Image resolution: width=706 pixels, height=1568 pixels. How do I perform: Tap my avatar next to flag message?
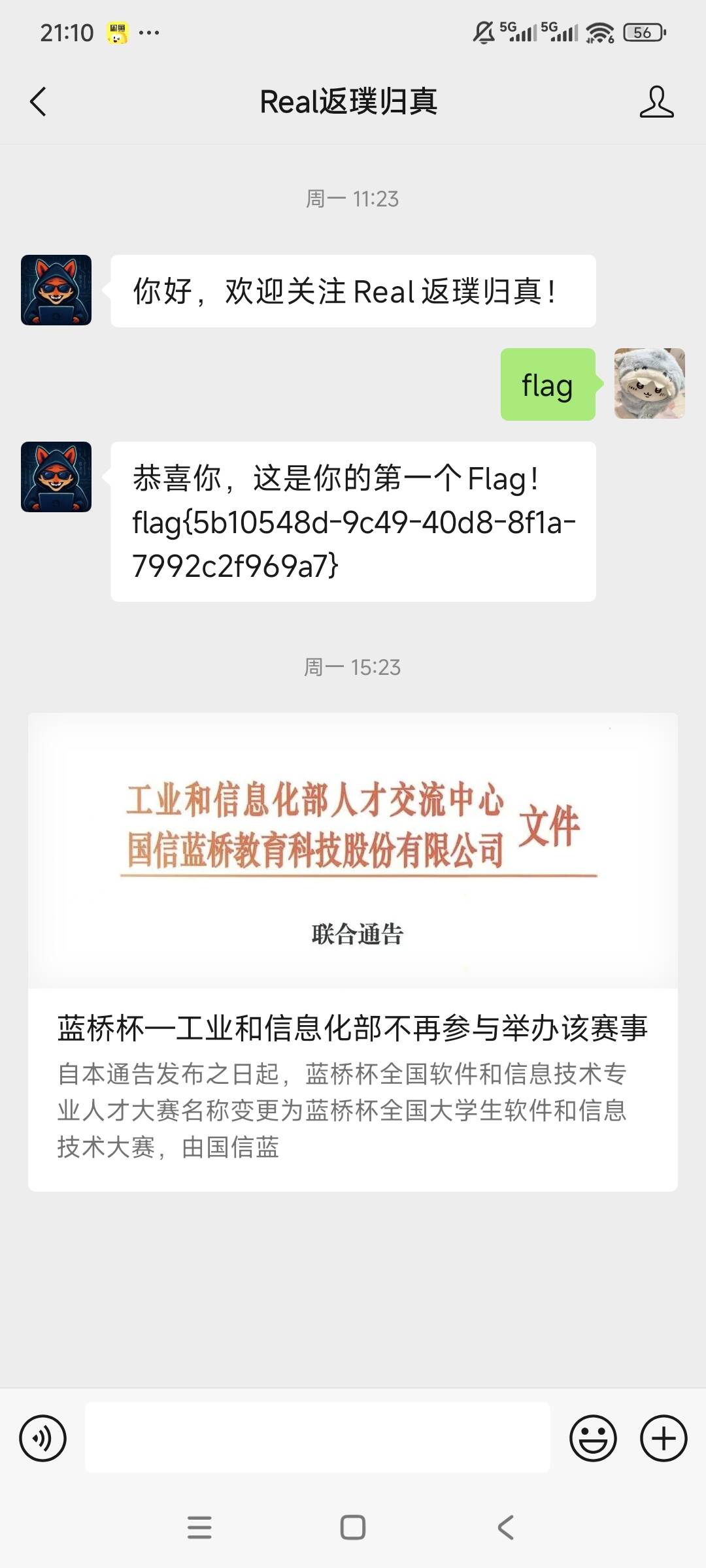[x=649, y=384]
